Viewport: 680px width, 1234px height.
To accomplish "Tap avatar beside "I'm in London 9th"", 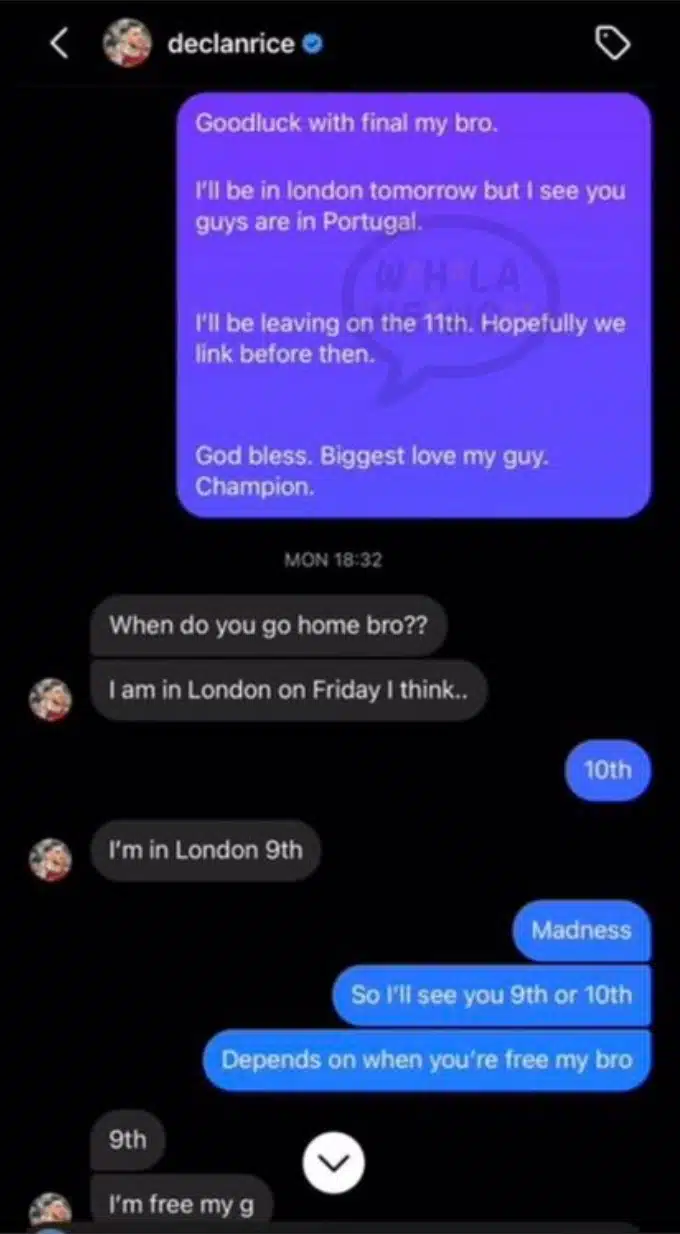I will (50, 859).
